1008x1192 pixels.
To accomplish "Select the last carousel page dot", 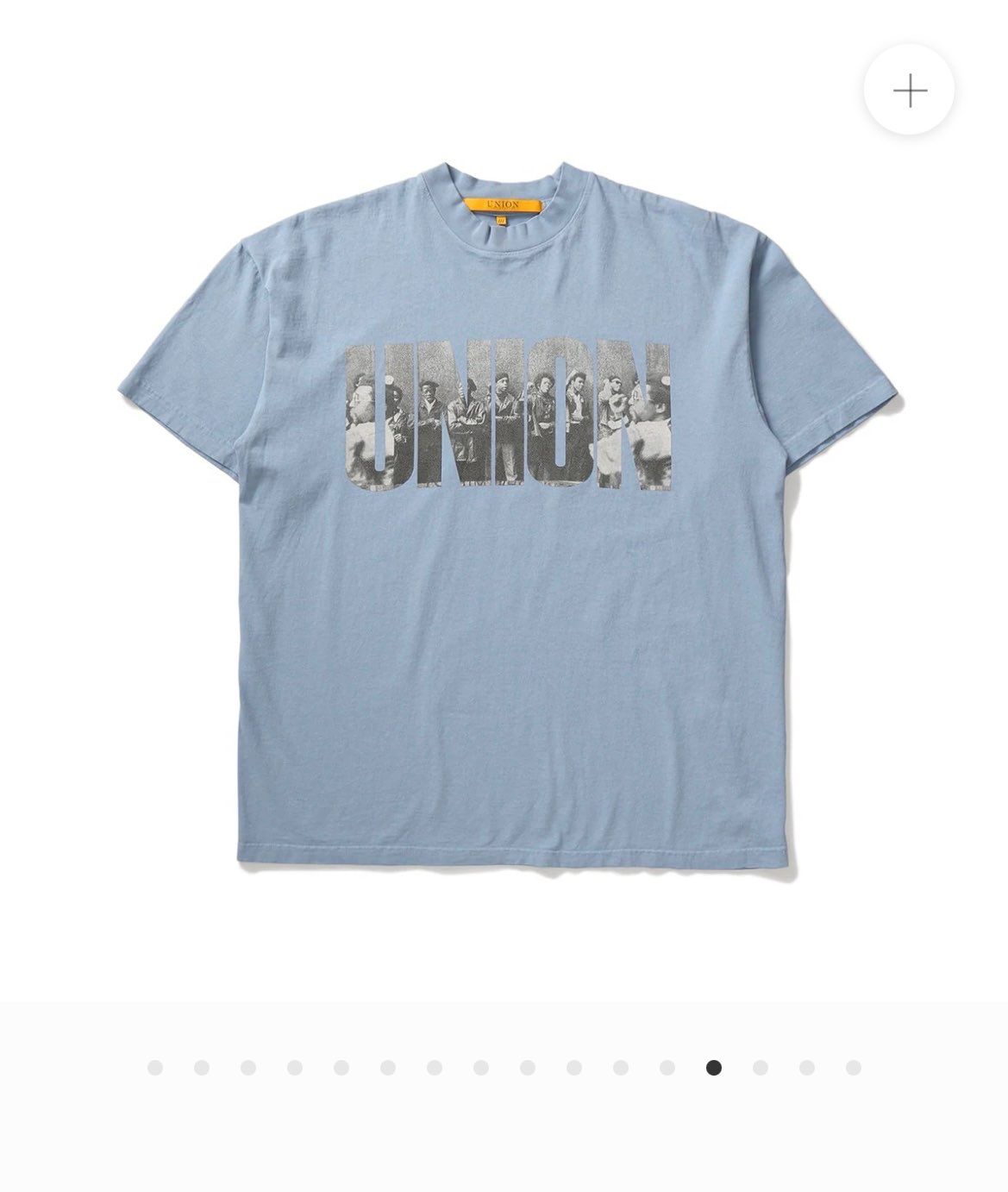I will tap(854, 1068).
